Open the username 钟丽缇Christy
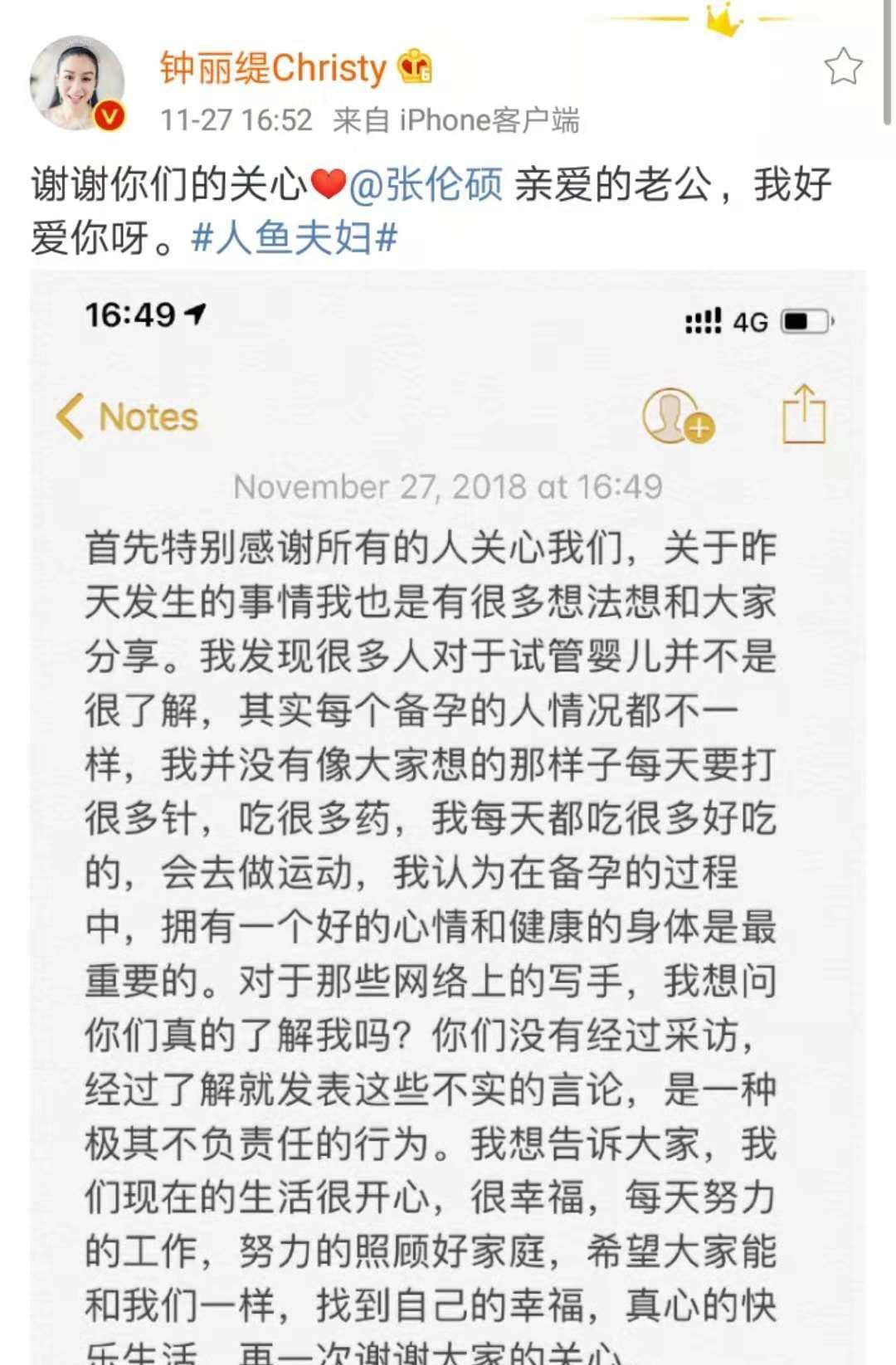The image size is (896, 1365). [x=273, y=68]
